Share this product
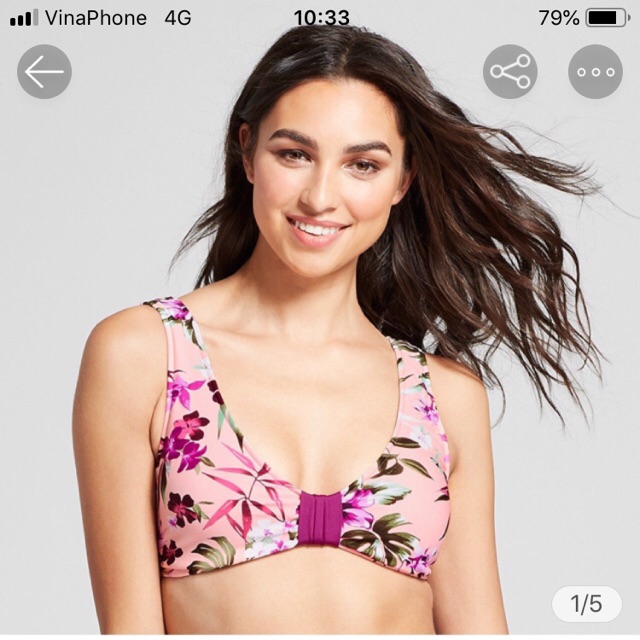 point(510,72)
